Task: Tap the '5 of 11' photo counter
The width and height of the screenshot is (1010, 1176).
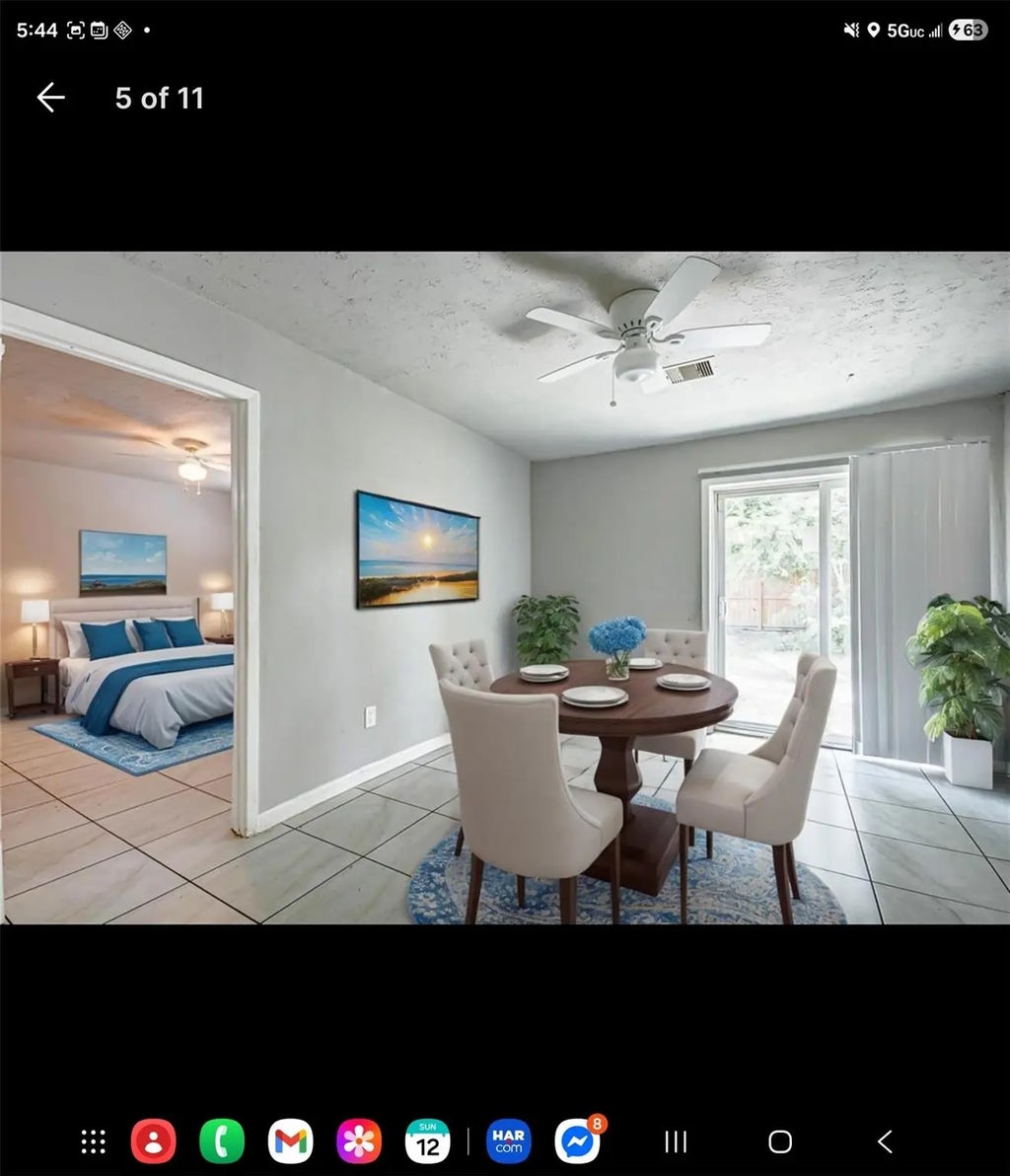Action: (x=160, y=99)
